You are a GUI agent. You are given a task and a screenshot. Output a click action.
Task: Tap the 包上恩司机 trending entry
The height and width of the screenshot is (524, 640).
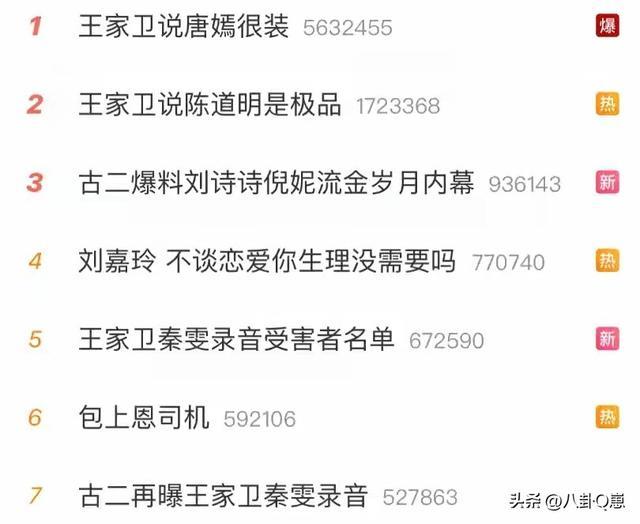(x=144, y=417)
